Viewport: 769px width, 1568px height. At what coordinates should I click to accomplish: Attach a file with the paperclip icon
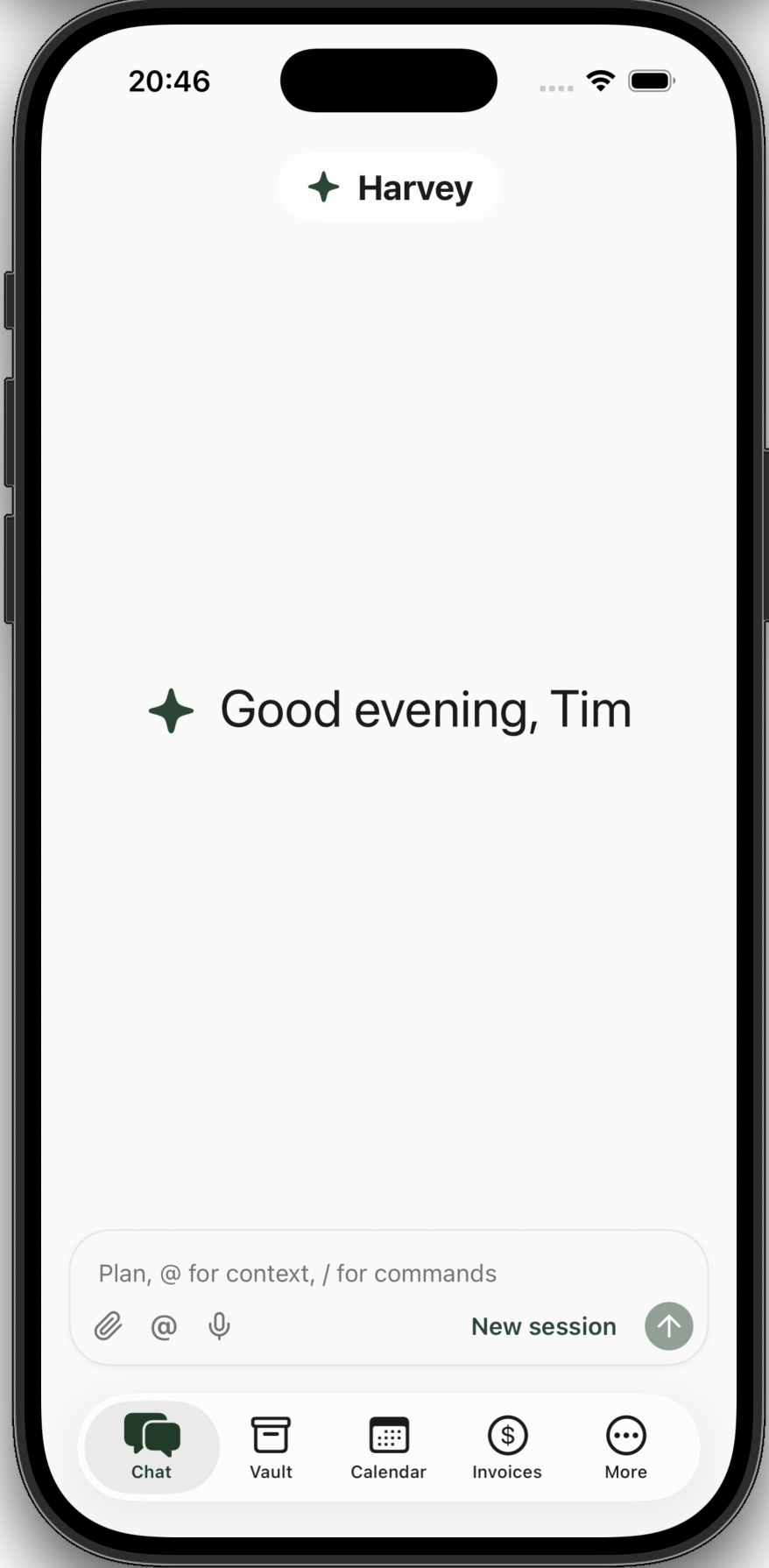click(x=109, y=1326)
